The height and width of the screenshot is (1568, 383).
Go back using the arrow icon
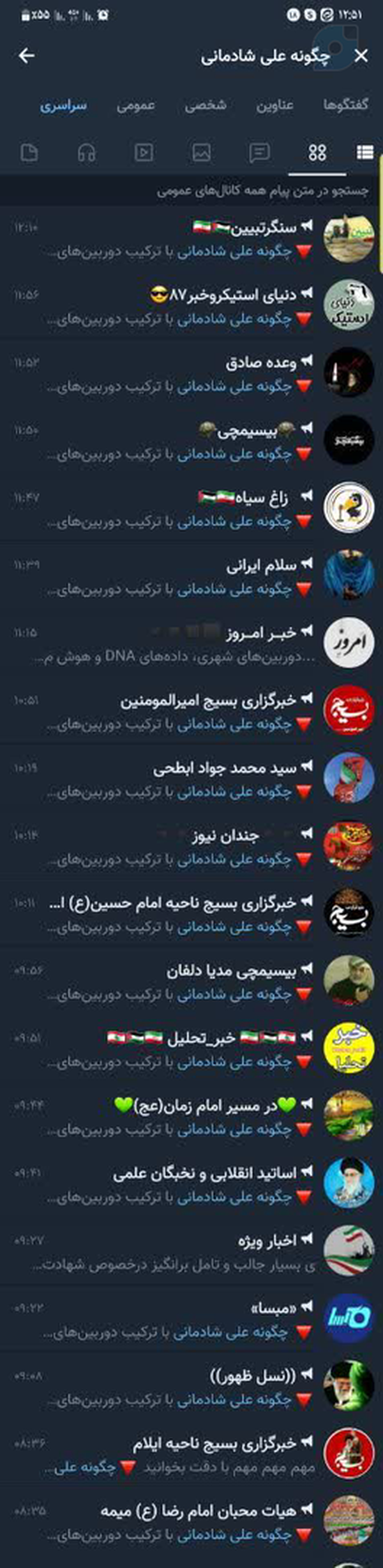(x=26, y=56)
